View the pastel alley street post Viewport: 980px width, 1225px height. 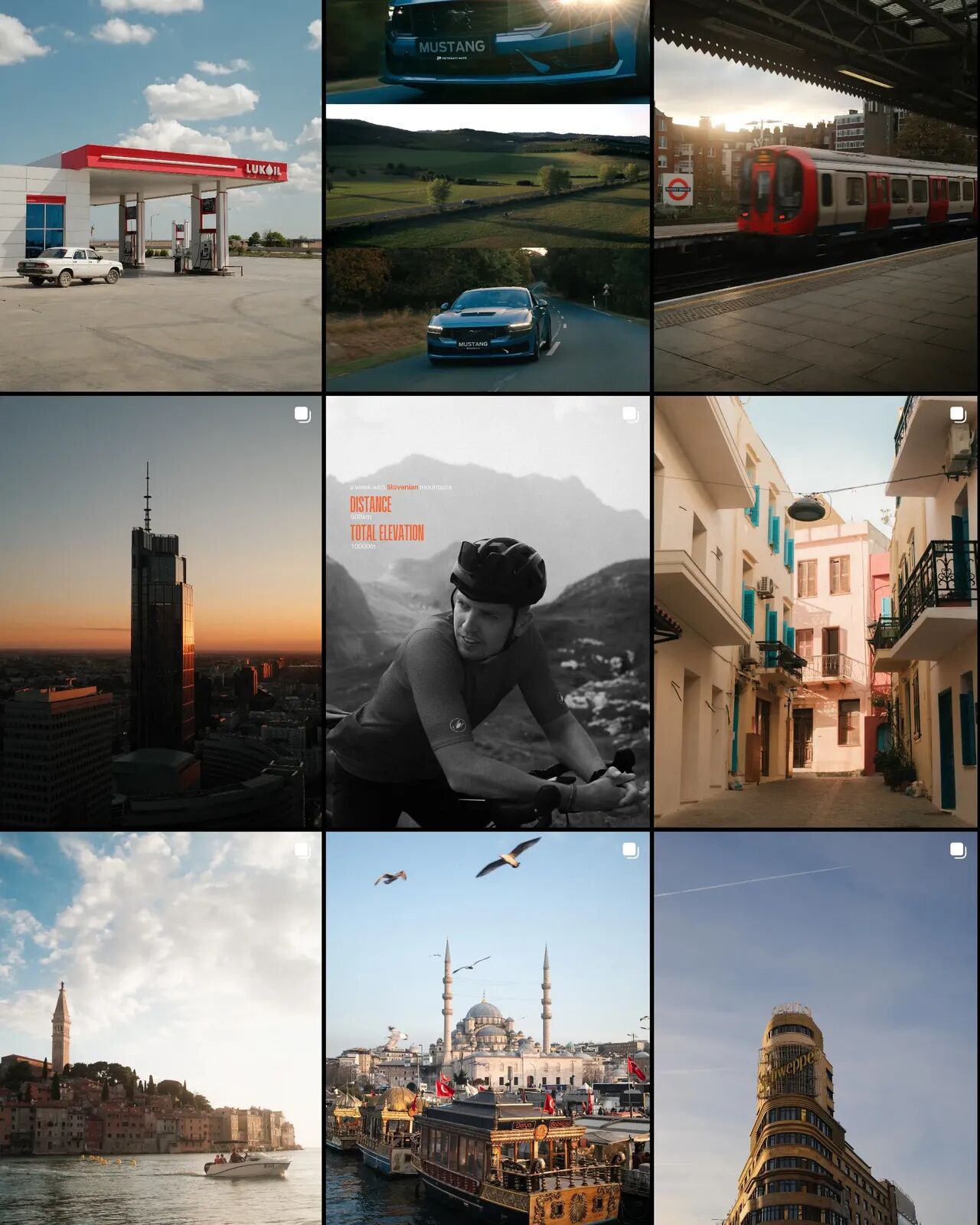click(816, 612)
